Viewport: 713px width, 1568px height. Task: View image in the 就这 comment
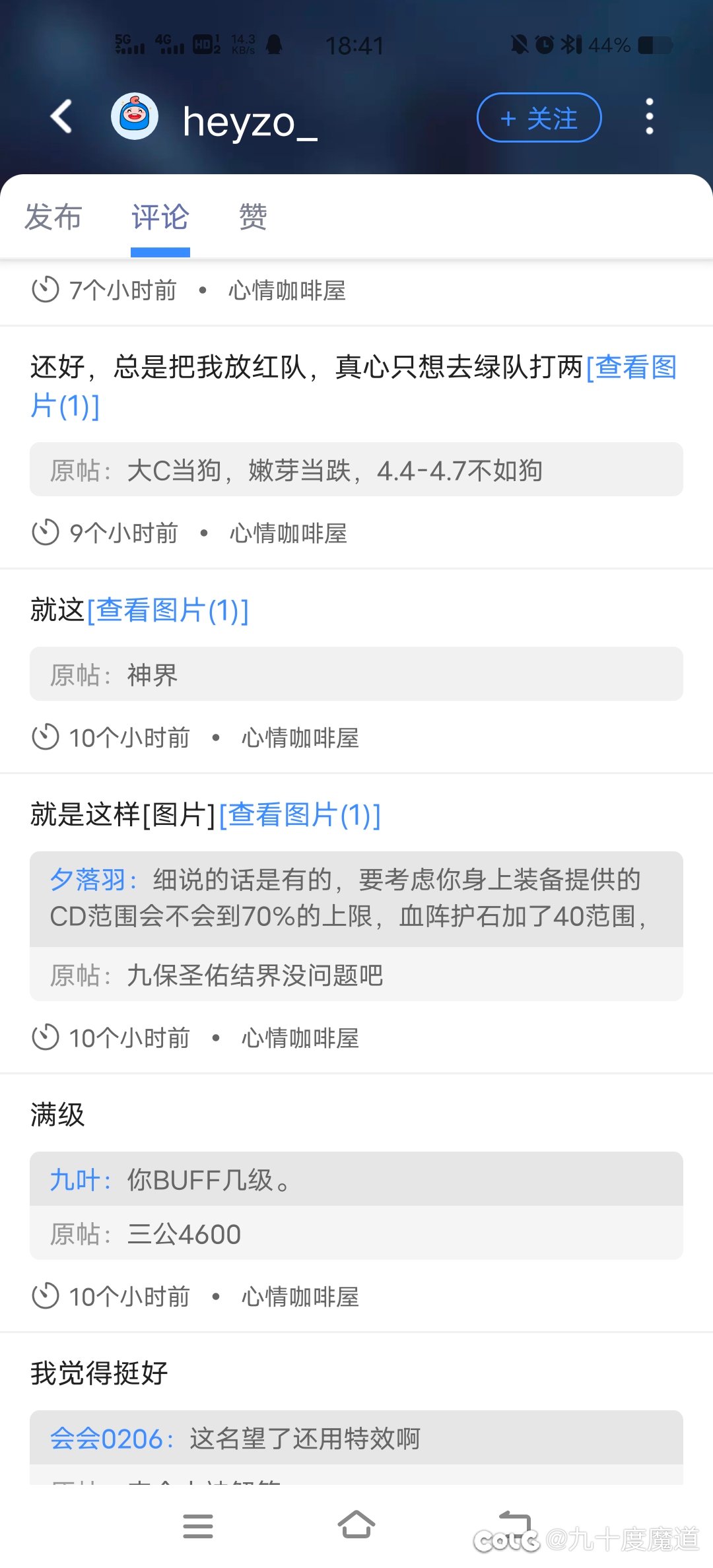click(168, 610)
